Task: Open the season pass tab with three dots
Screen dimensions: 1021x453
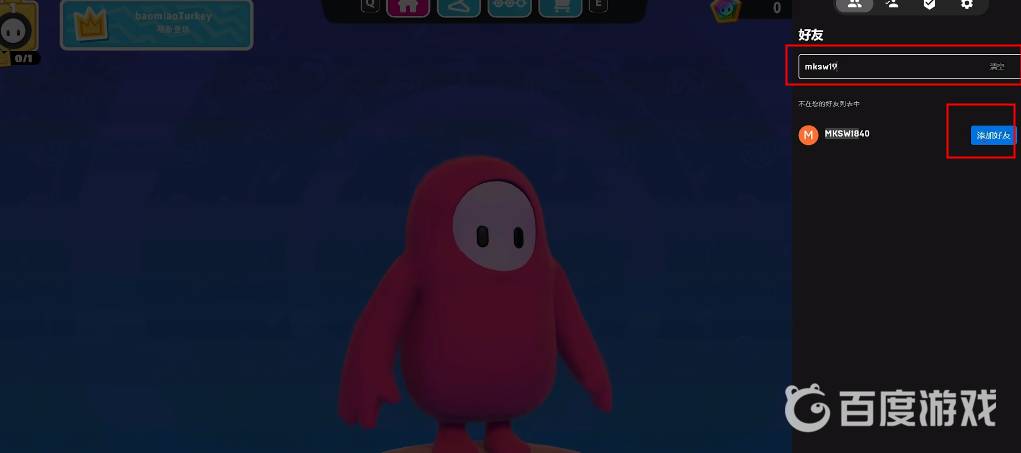Action: [x=509, y=5]
